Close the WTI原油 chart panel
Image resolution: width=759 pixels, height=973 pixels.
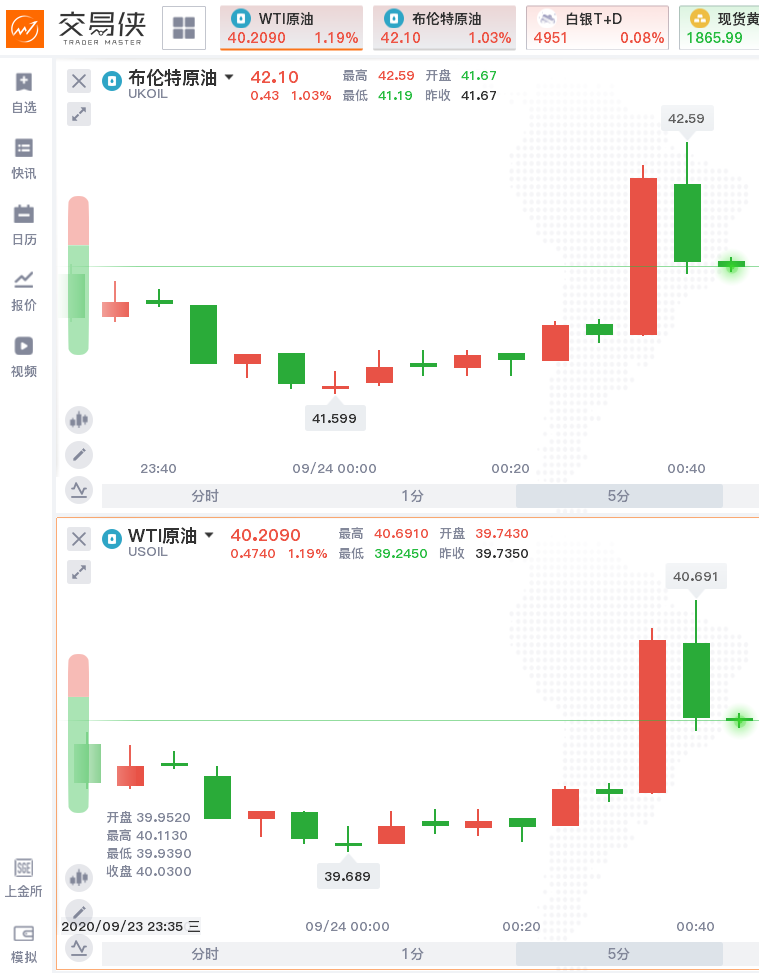[x=79, y=539]
